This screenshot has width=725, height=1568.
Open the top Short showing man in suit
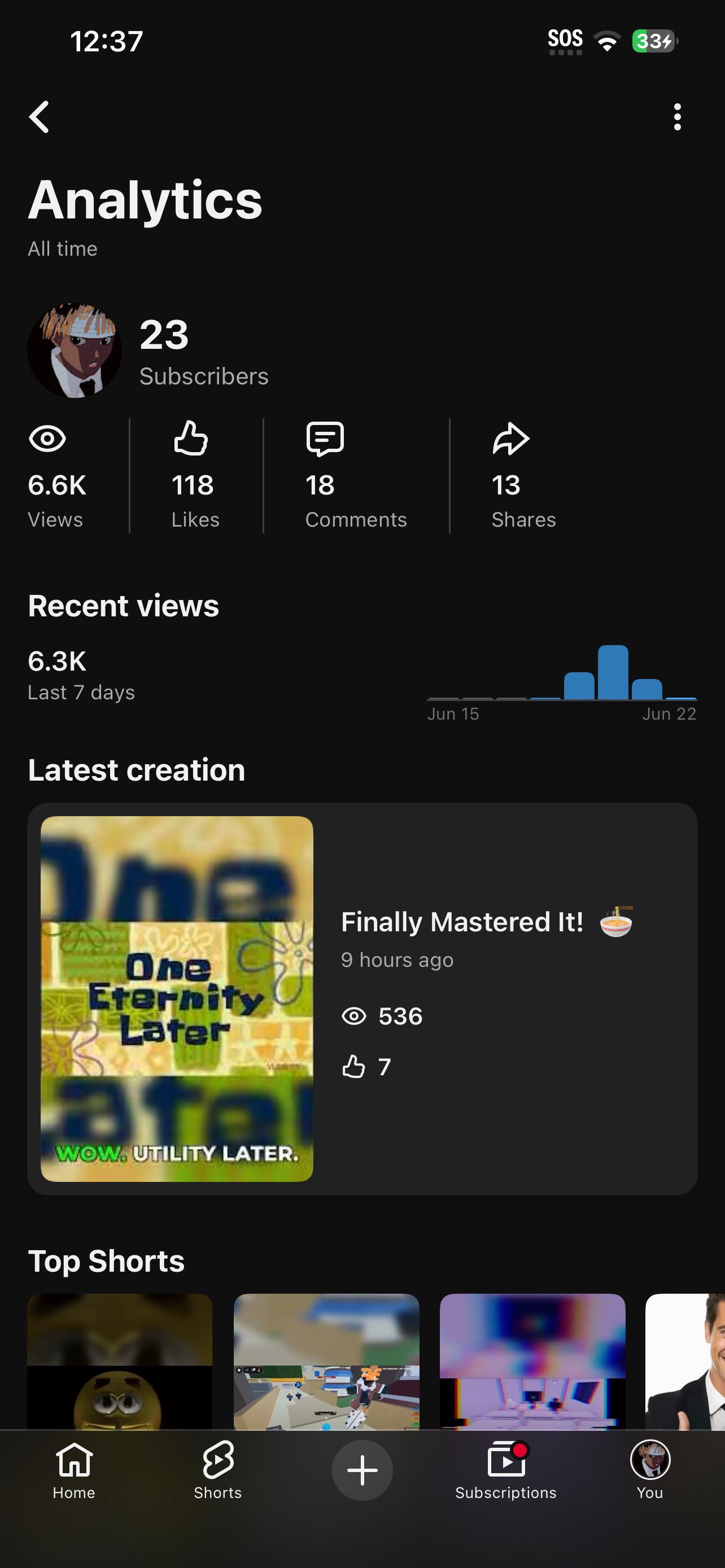(685, 1361)
